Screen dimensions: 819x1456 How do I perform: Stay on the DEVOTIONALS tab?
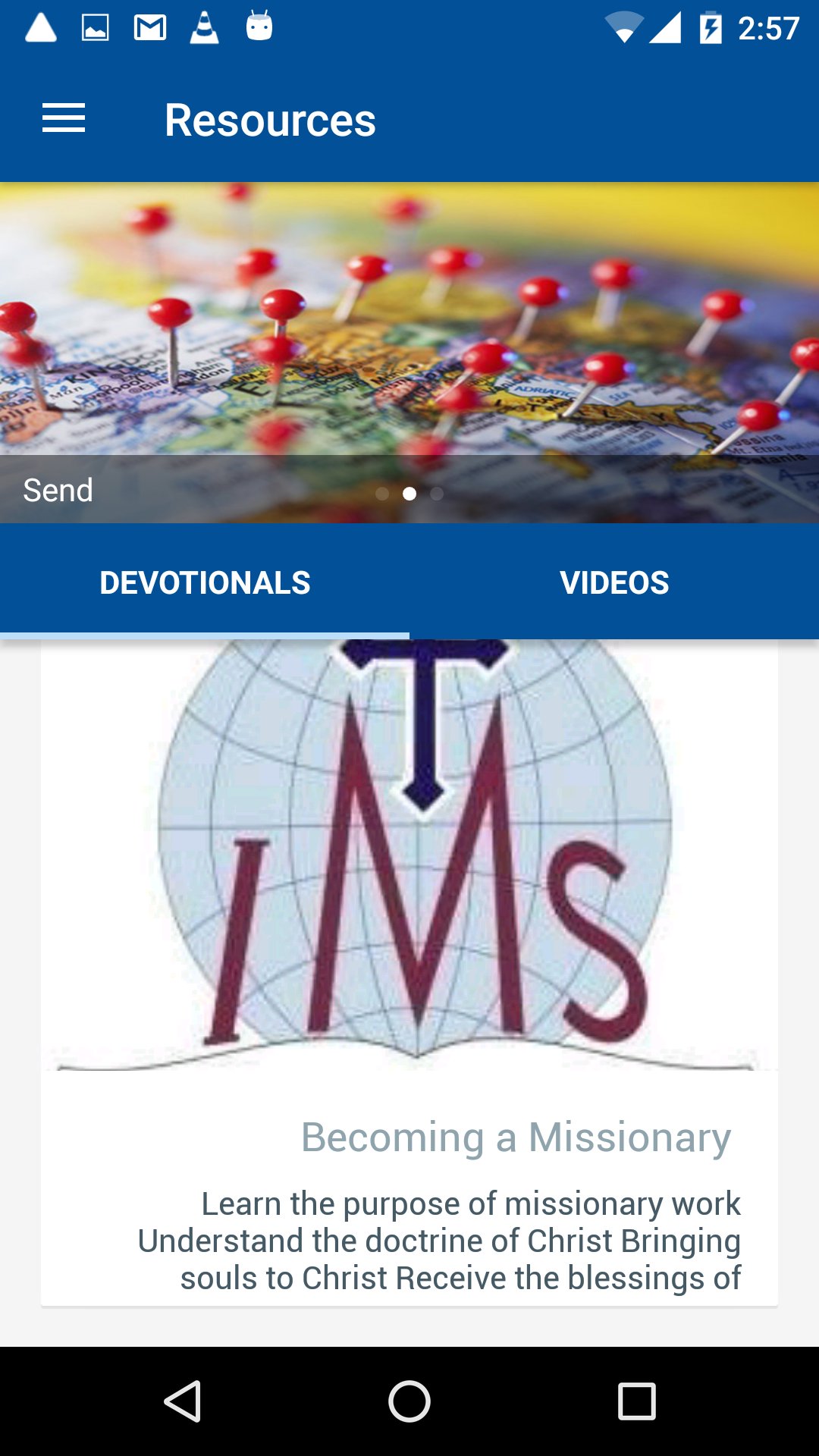coord(206,582)
